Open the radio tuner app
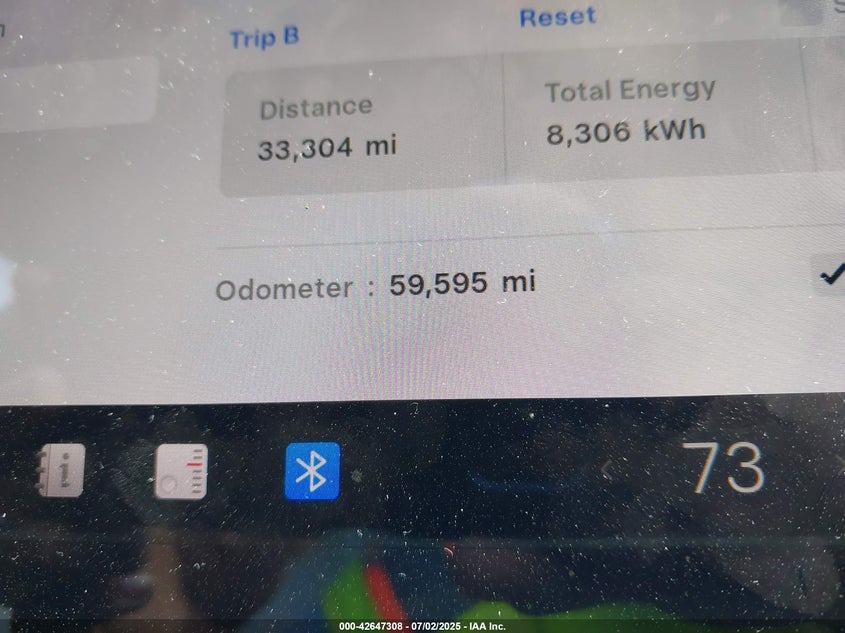Screen dimensions: 845x633 click(x=181, y=471)
